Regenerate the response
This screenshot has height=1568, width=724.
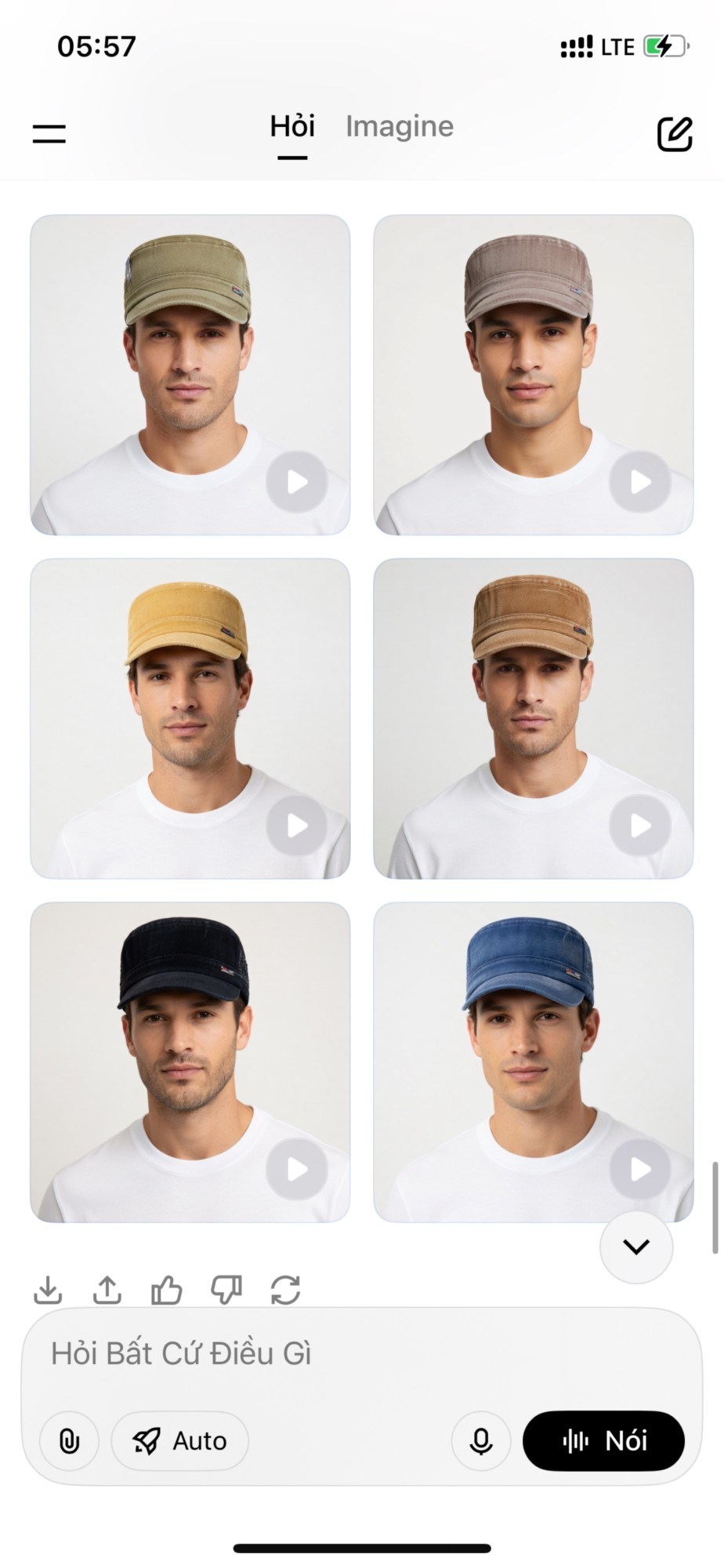click(285, 1290)
